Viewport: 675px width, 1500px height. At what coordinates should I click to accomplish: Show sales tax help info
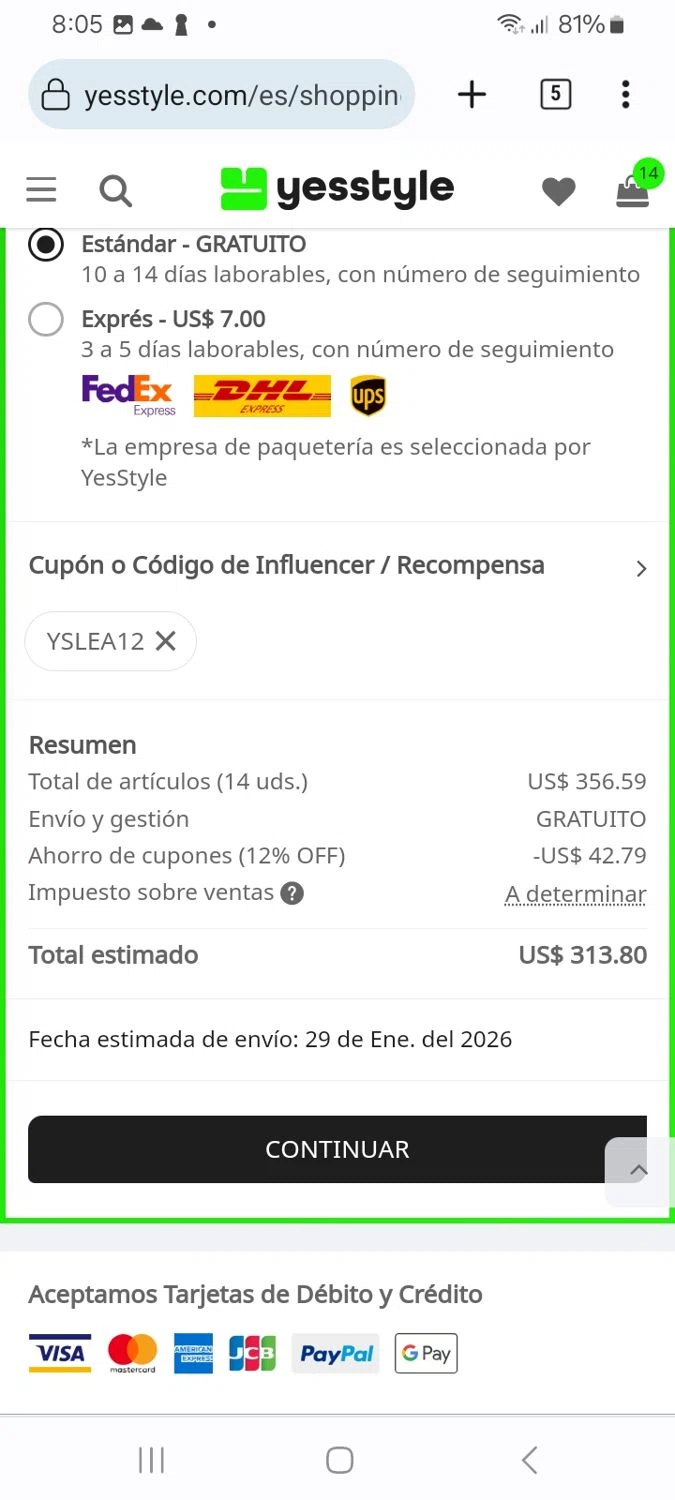click(292, 893)
